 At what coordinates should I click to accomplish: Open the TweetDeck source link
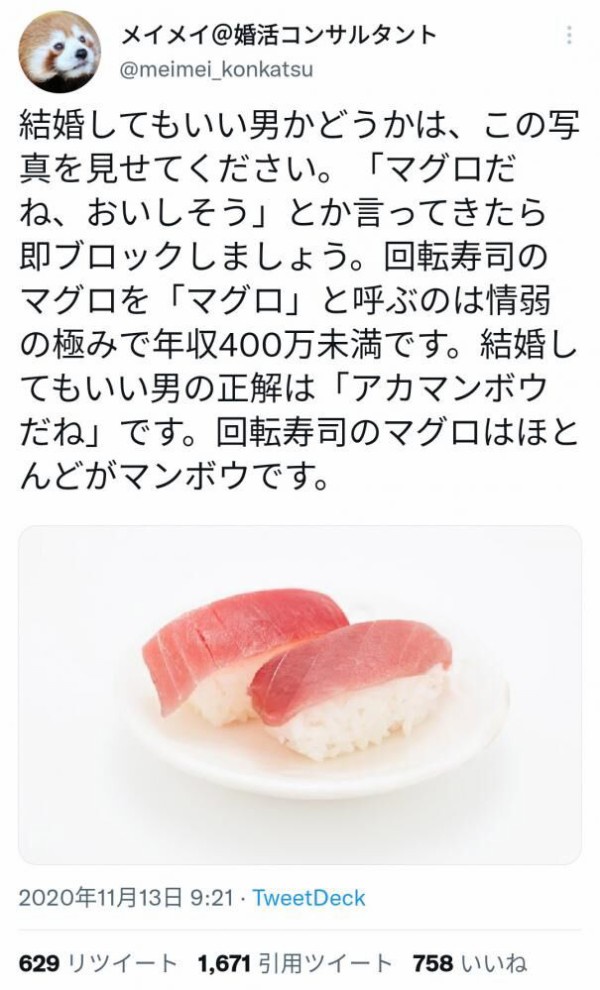click(308, 897)
